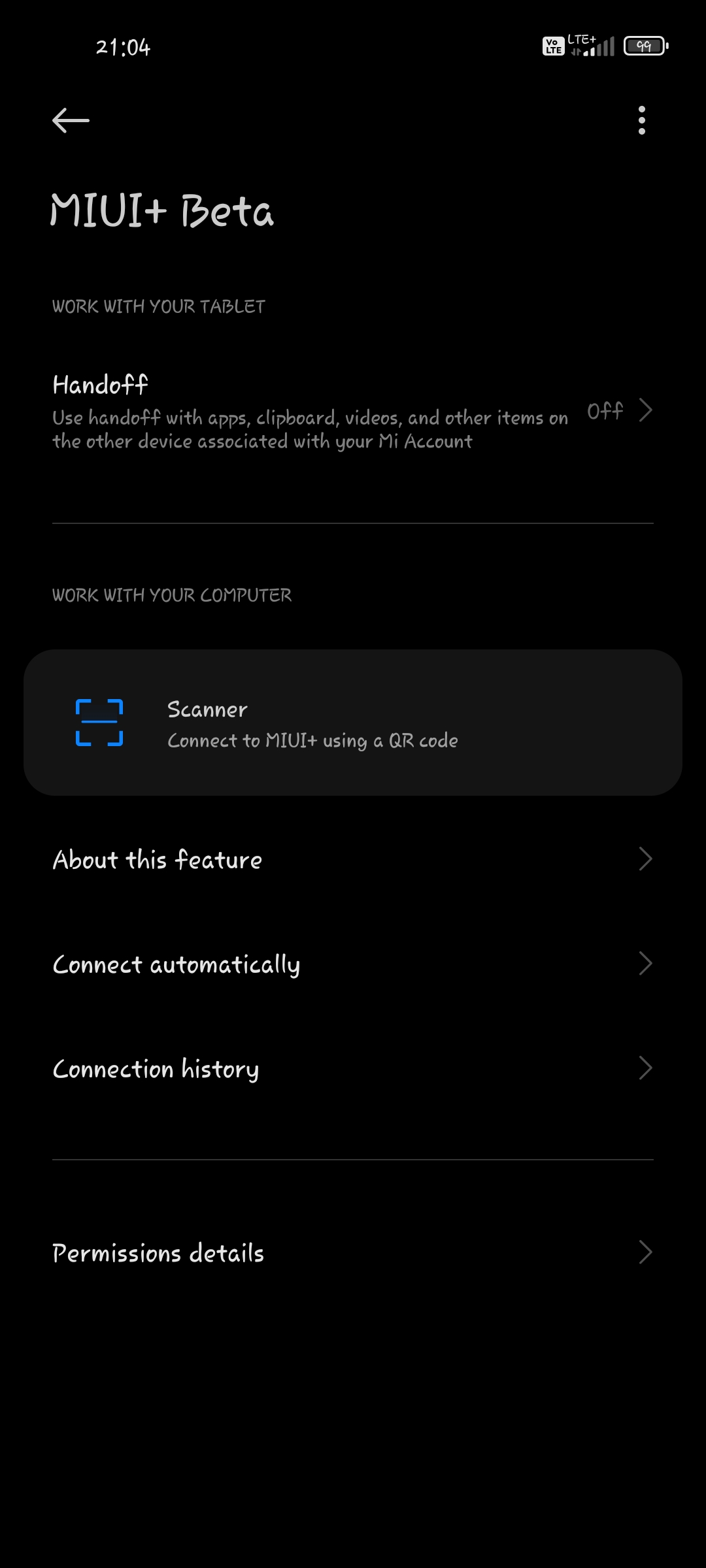Open Permissions details
The height and width of the screenshot is (1568, 706).
click(353, 1253)
